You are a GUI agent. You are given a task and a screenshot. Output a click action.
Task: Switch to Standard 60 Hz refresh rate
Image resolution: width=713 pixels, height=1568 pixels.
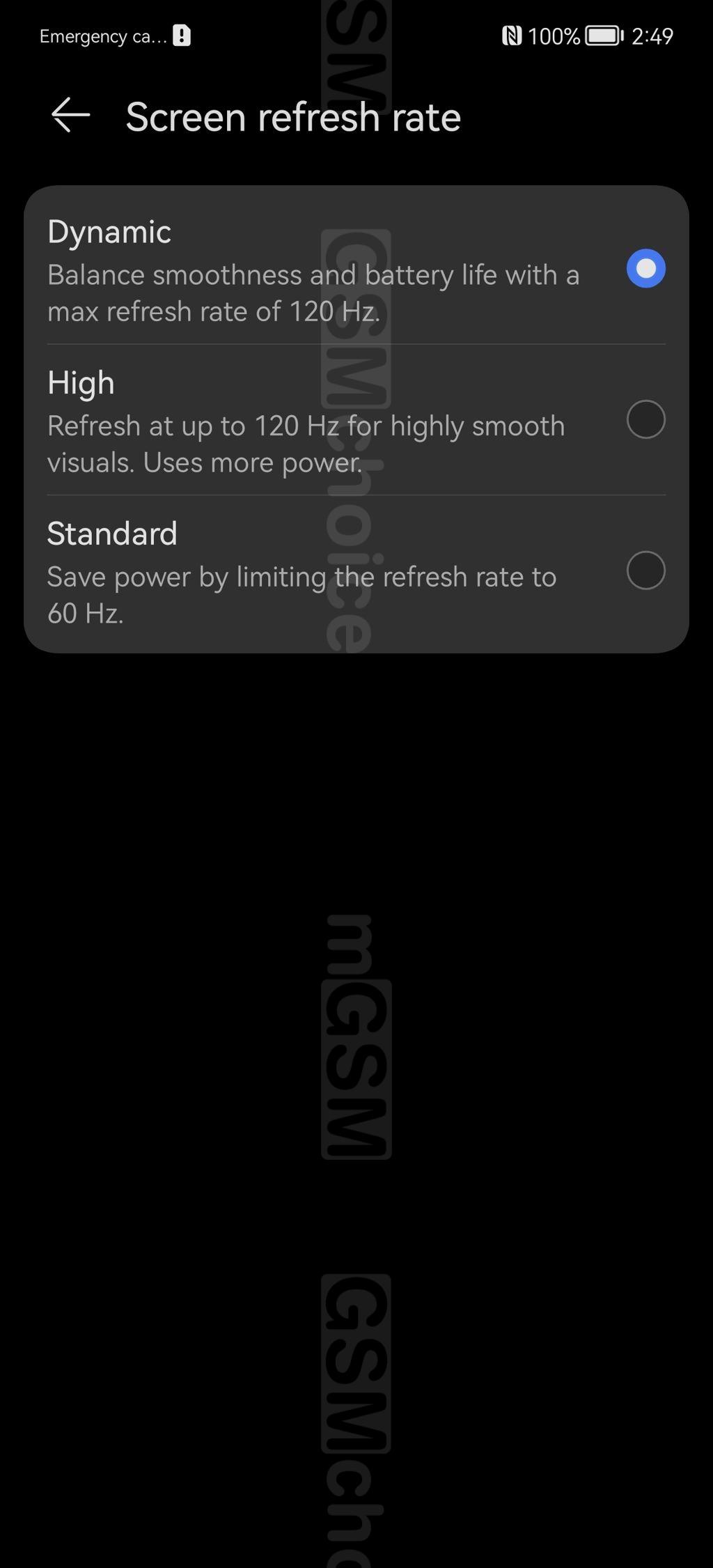pyautogui.click(x=645, y=570)
